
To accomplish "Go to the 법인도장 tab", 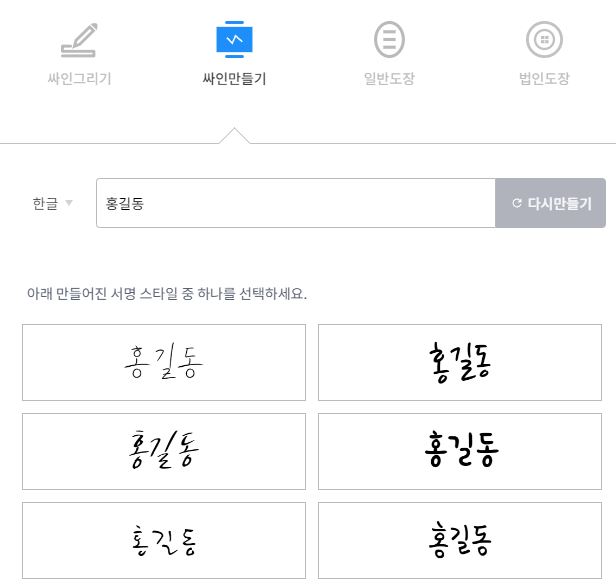I will 544,55.
